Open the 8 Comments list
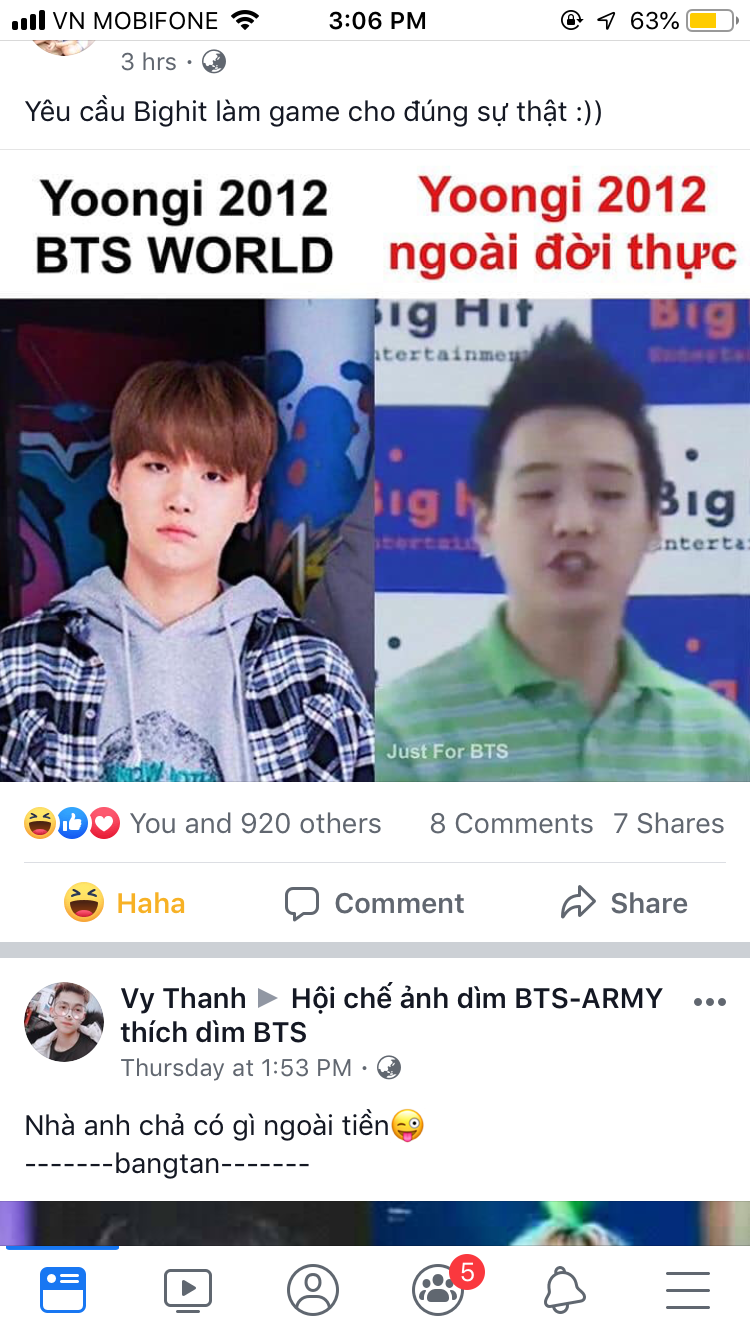The height and width of the screenshot is (1334, 750). (511, 824)
